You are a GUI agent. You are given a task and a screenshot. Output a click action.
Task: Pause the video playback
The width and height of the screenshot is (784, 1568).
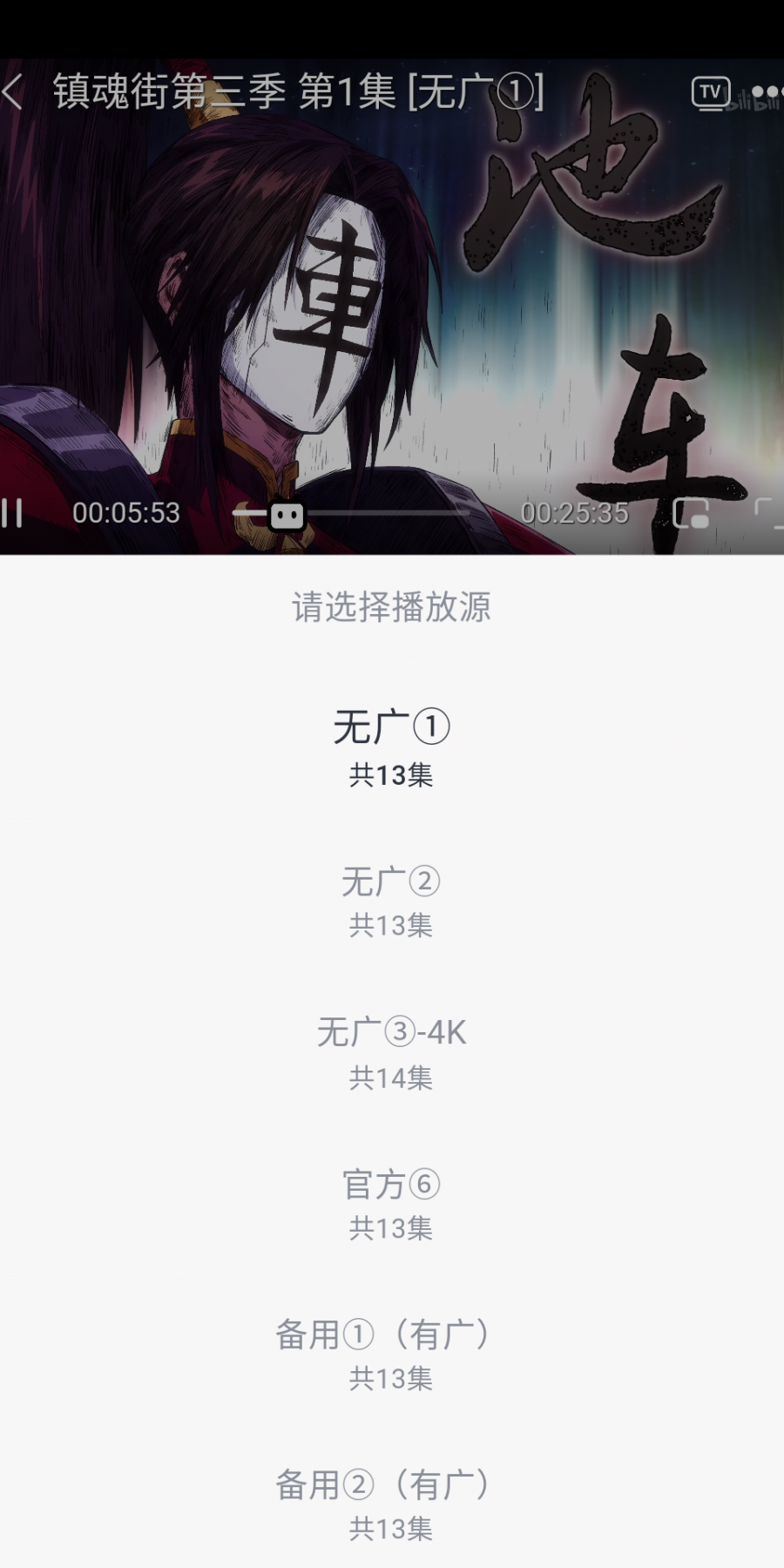click(x=12, y=513)
